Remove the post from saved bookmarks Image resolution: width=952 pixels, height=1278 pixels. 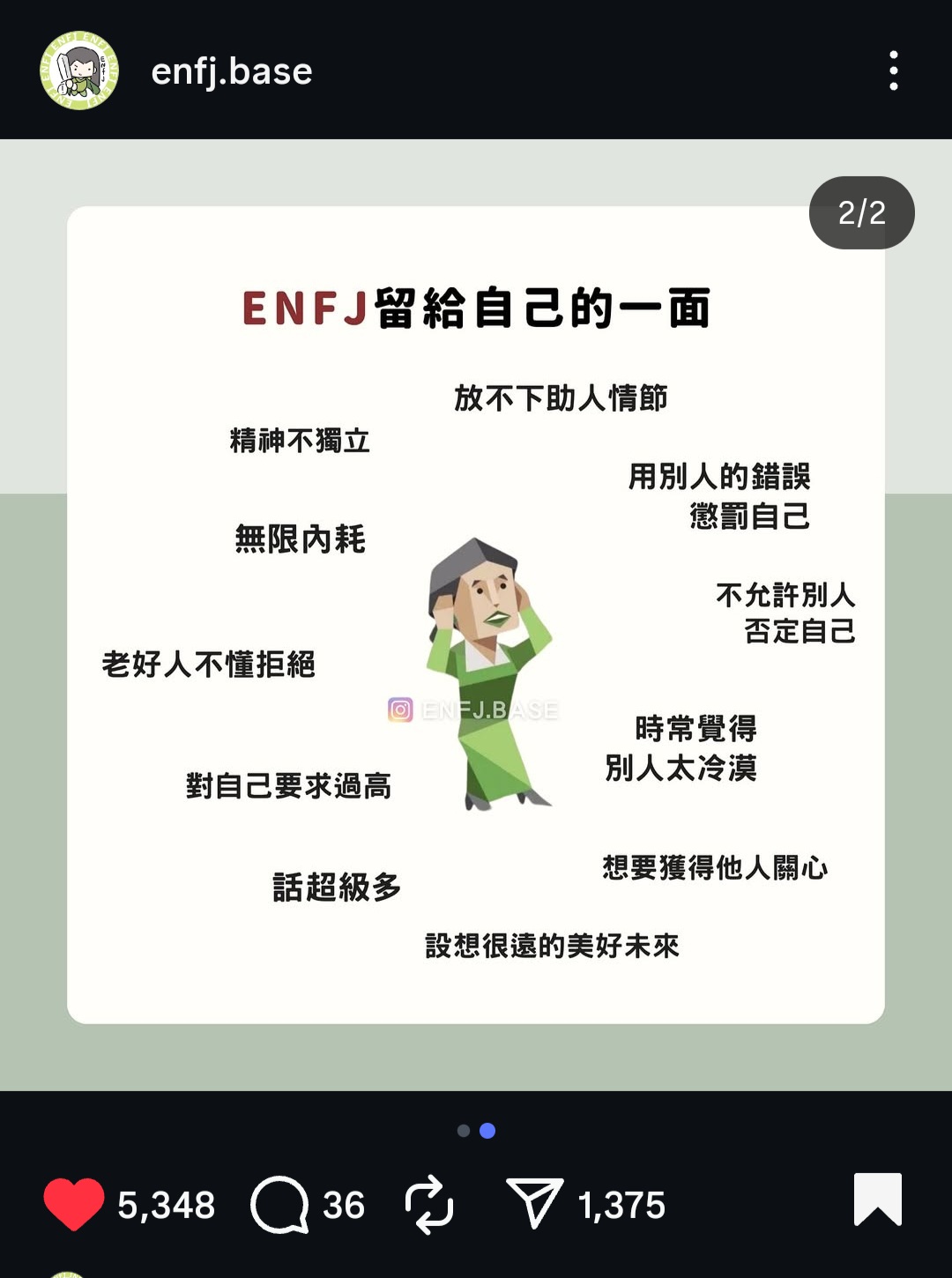click(878, 1200)
